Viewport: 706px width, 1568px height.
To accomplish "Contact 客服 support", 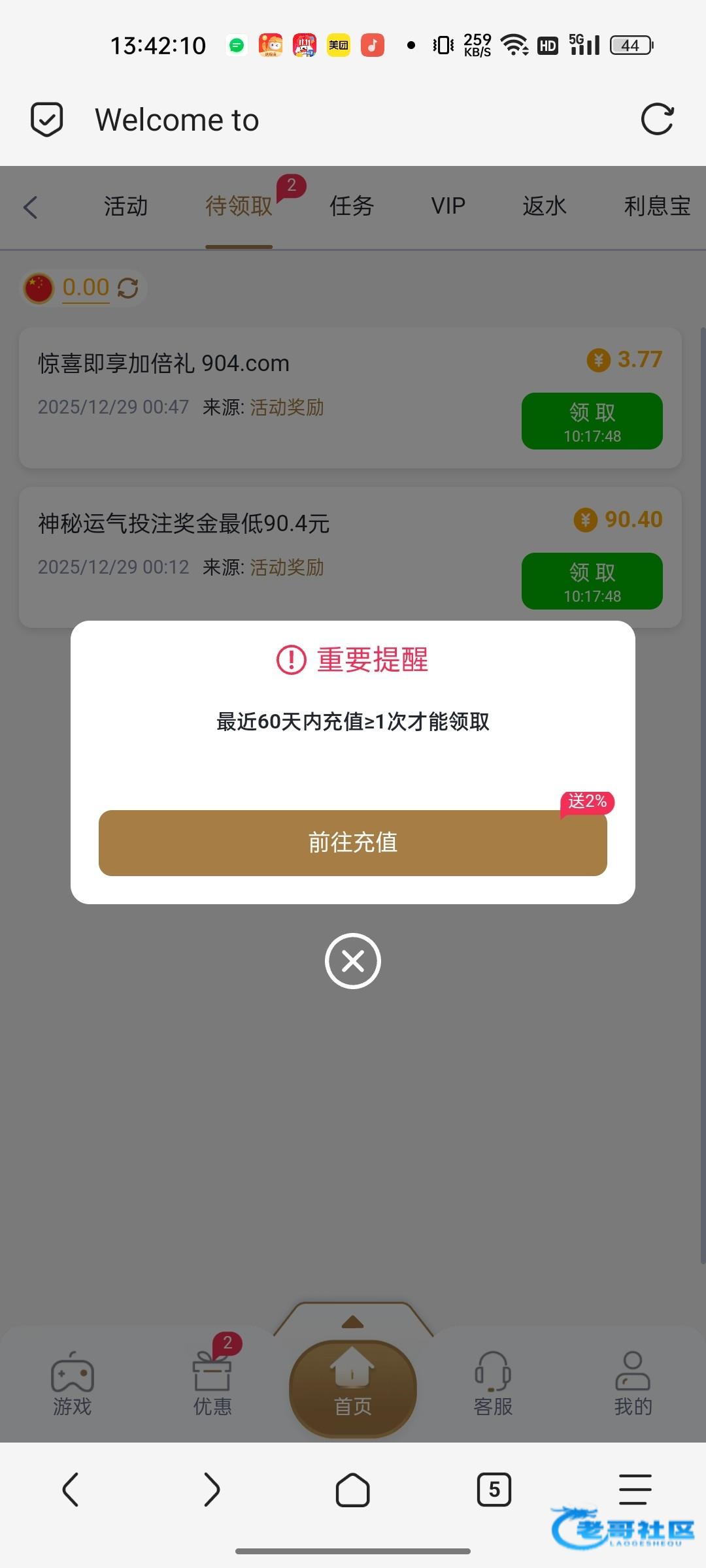I will click(493, 1384).
